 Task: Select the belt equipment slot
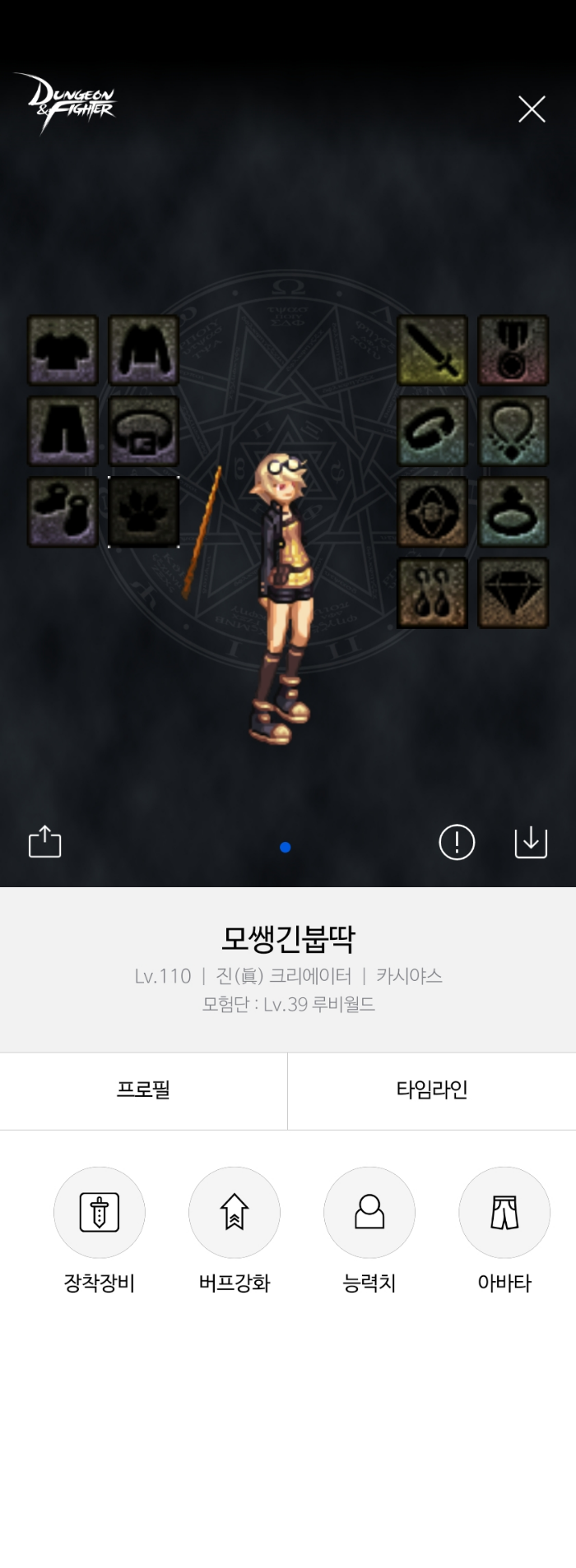[x=144, y=431]
